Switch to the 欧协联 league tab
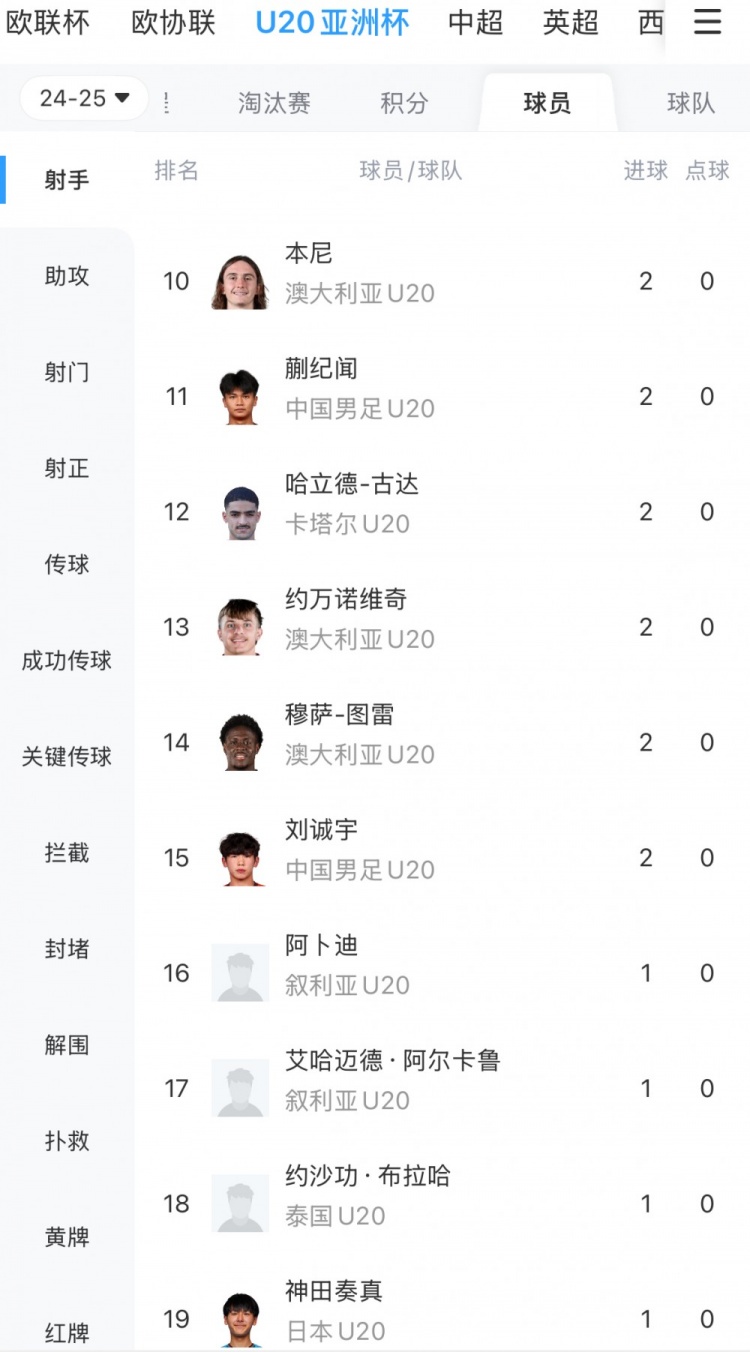The height and width of the screenshot is (1352, 750). (x=173, y=23)
